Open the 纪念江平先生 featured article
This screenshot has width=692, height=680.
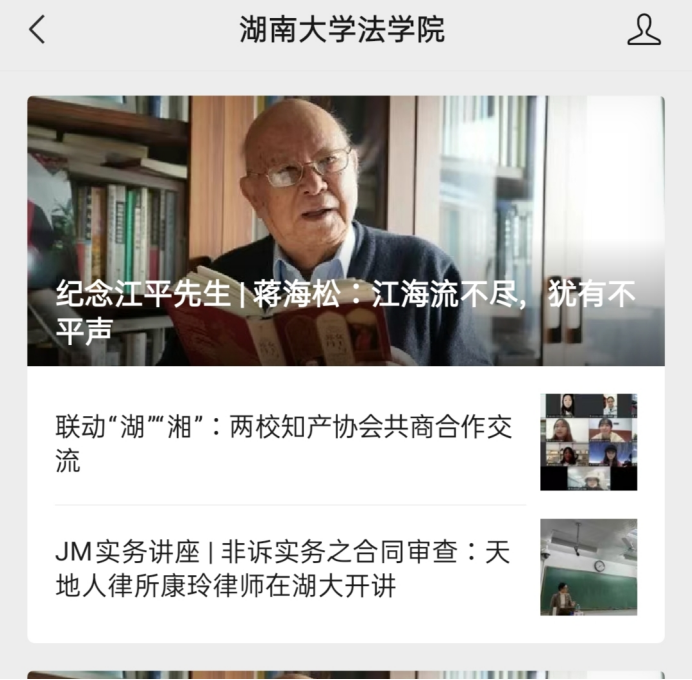pos(345,231)
